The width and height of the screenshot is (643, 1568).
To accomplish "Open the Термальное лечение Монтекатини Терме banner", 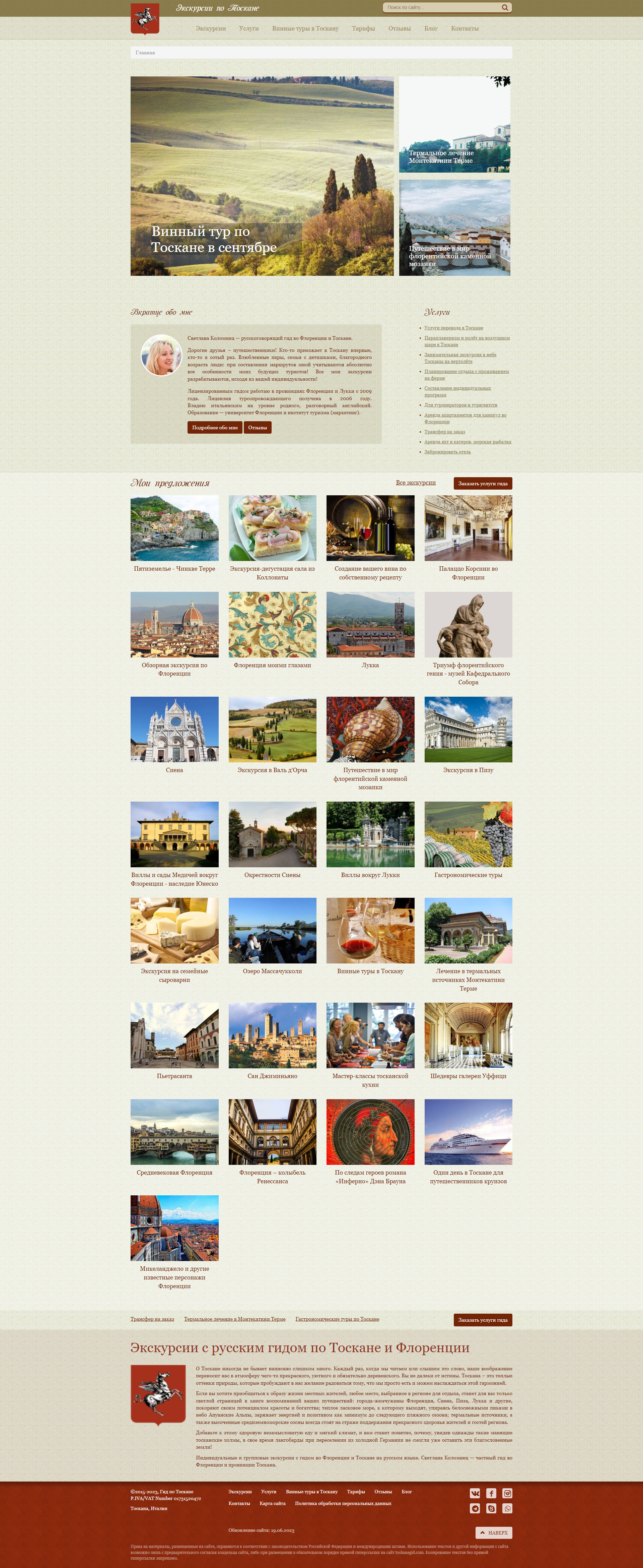I will [454, 125].
